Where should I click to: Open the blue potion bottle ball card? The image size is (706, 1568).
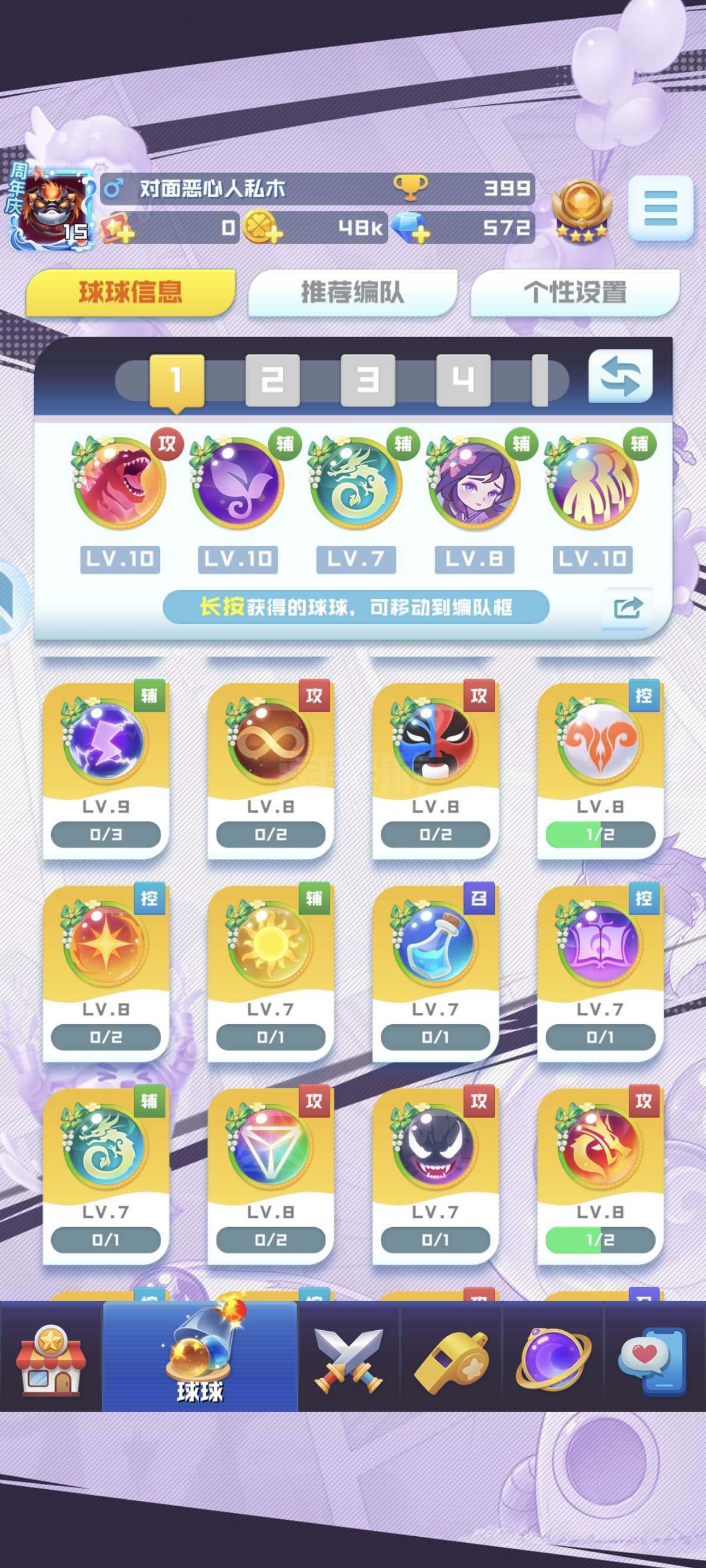click(435, 973)
